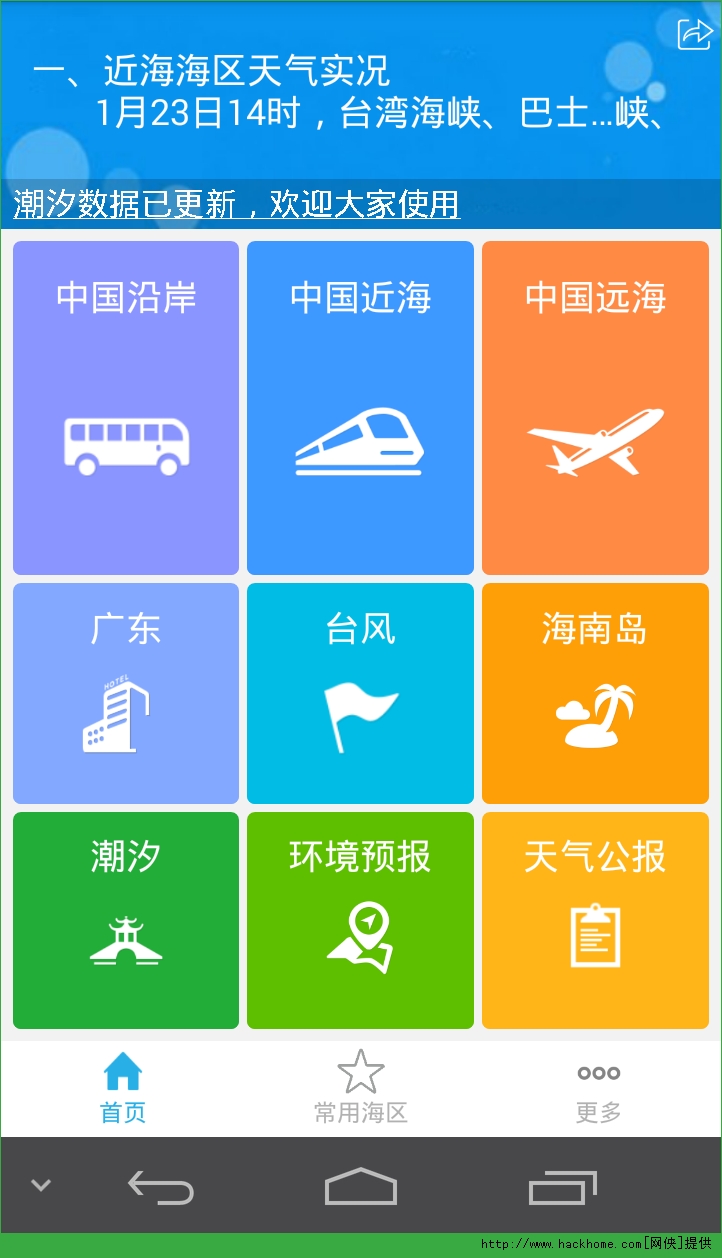722x1258 pixels.
Task: Tap the system back button
Action: point(161,1187)
